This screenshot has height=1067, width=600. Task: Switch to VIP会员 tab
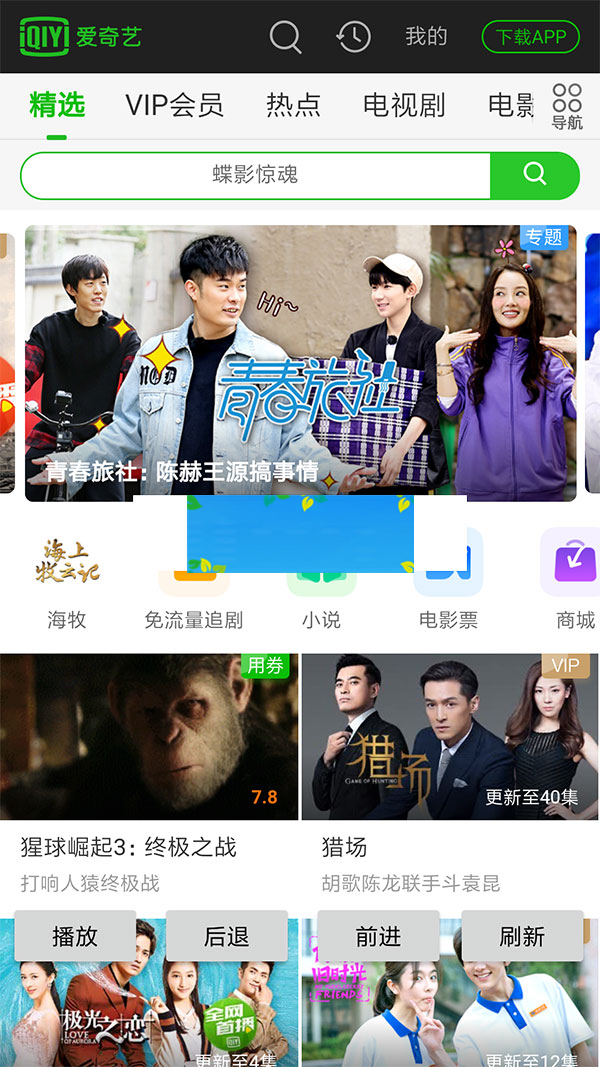(174, 105)
